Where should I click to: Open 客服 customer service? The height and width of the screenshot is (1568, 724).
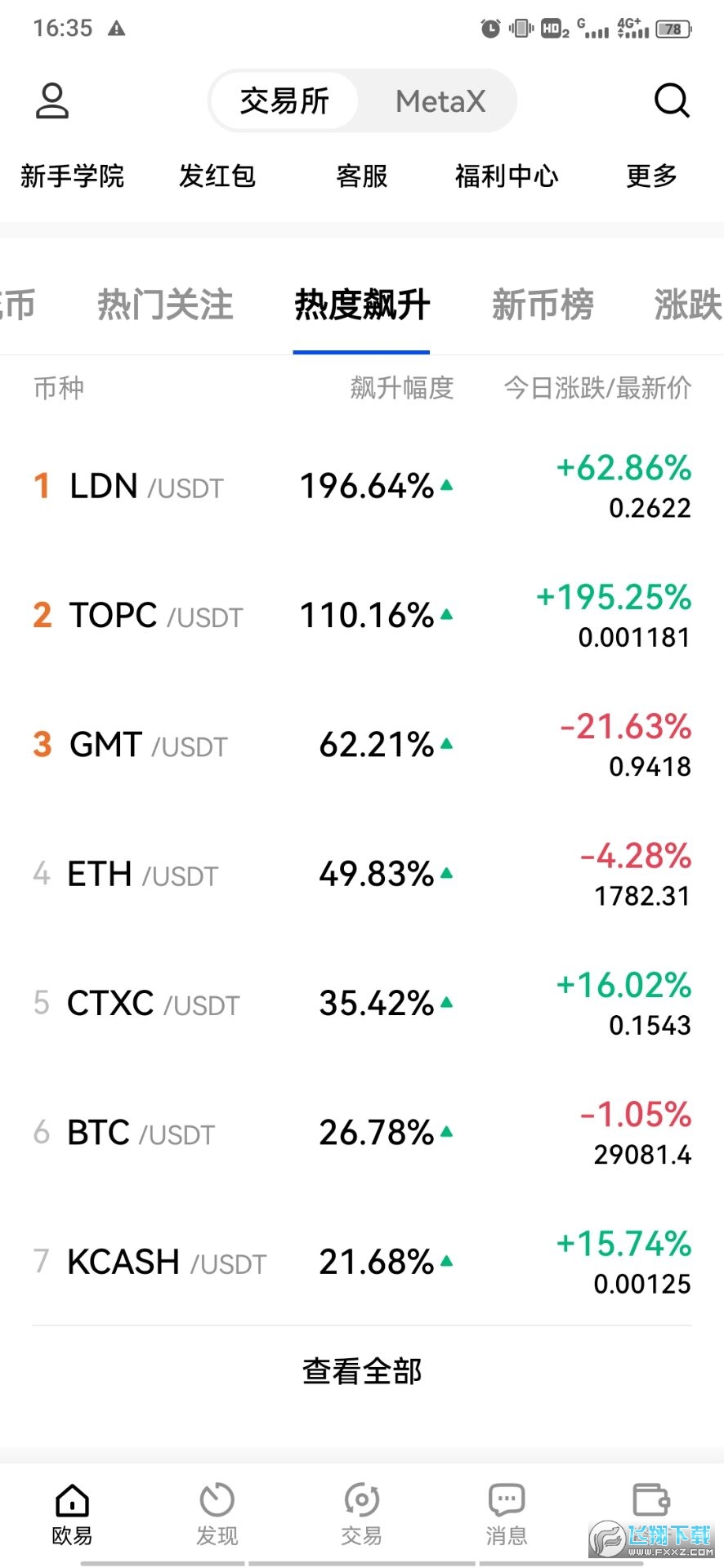tap(361, 176)
